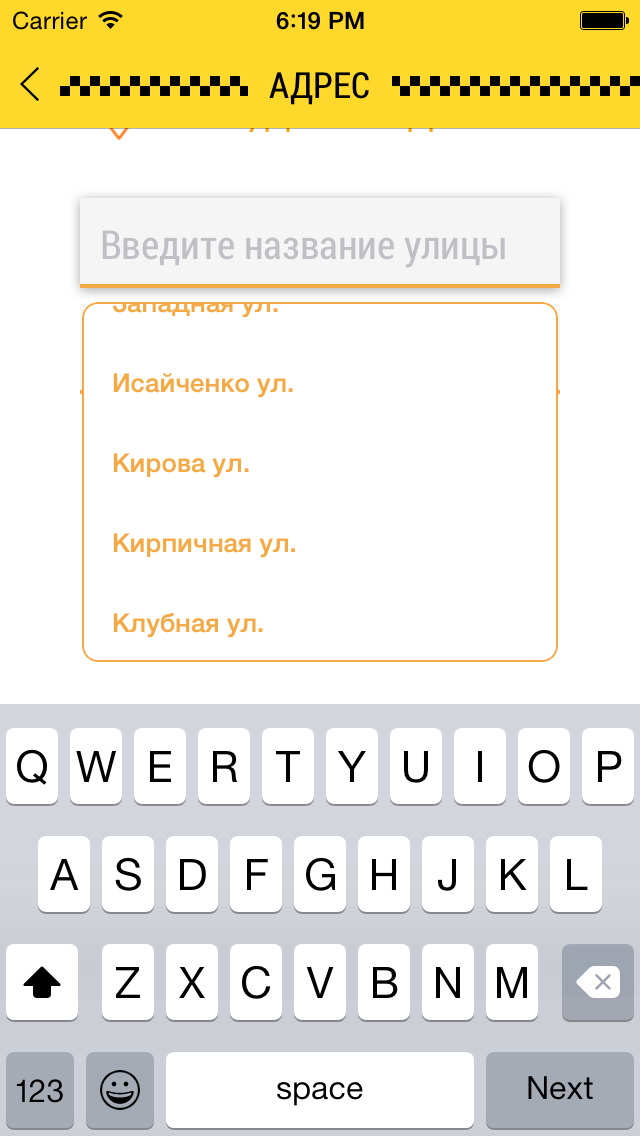The image size is (640, 1136).
Task: Hit the backspace key
Action: tap(600, 983)
